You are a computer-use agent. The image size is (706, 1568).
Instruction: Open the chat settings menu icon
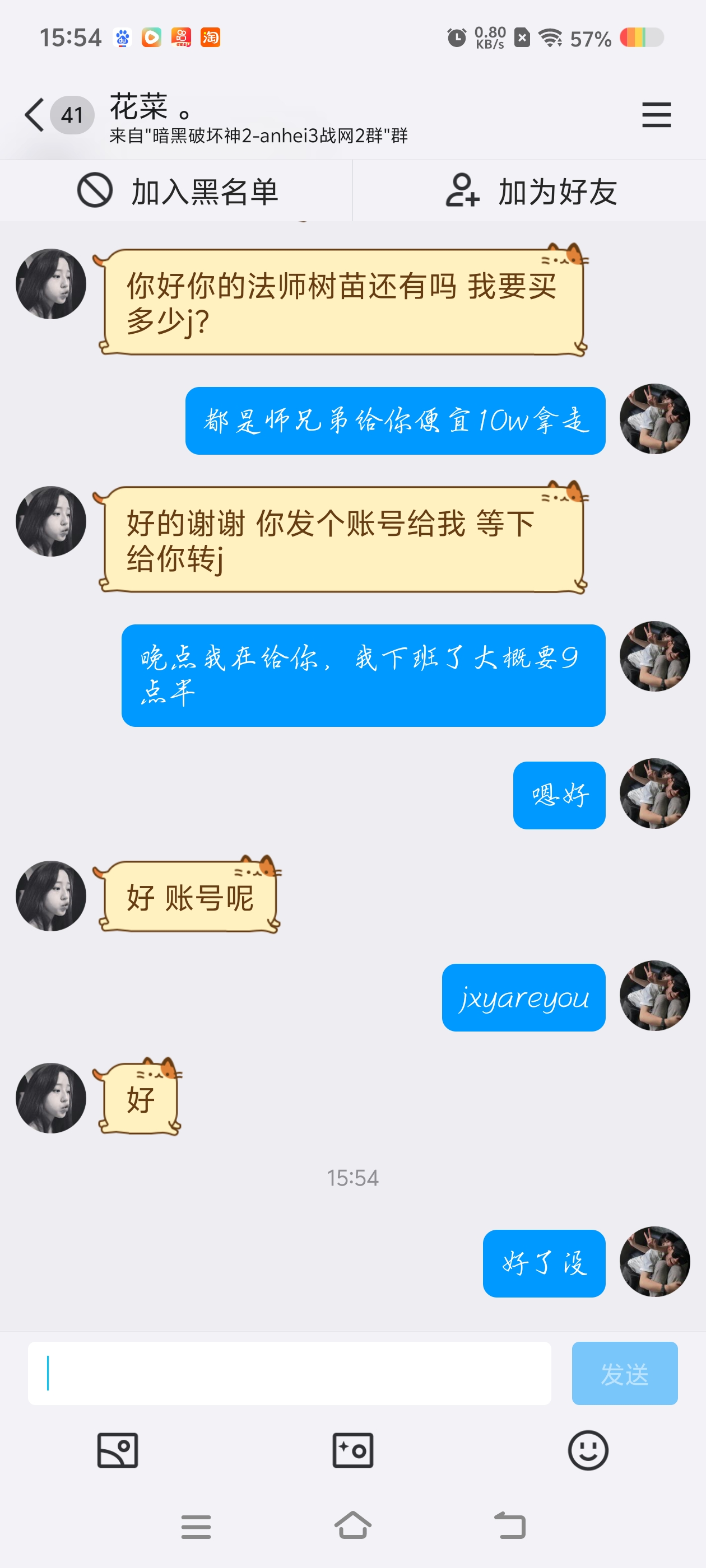[656, 114]
